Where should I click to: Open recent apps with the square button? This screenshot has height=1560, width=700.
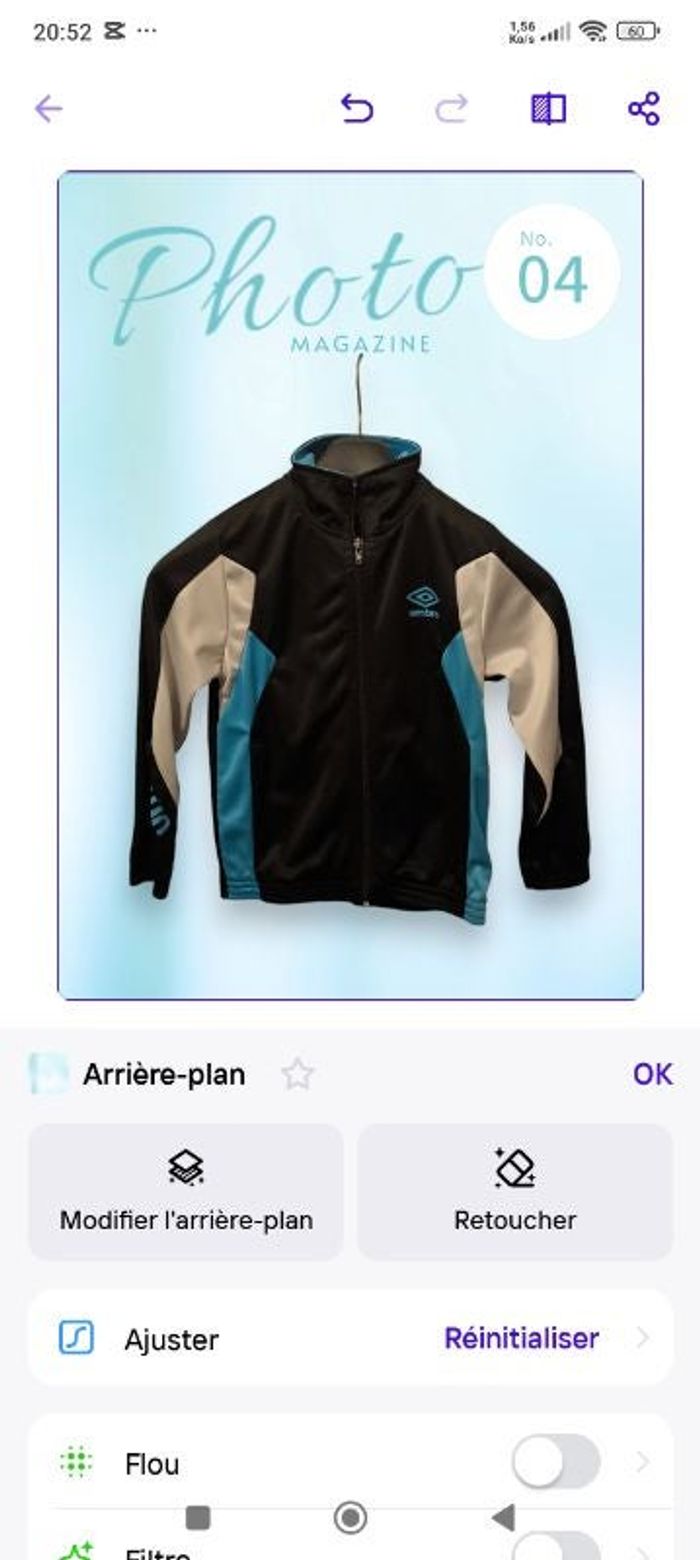198,1518
